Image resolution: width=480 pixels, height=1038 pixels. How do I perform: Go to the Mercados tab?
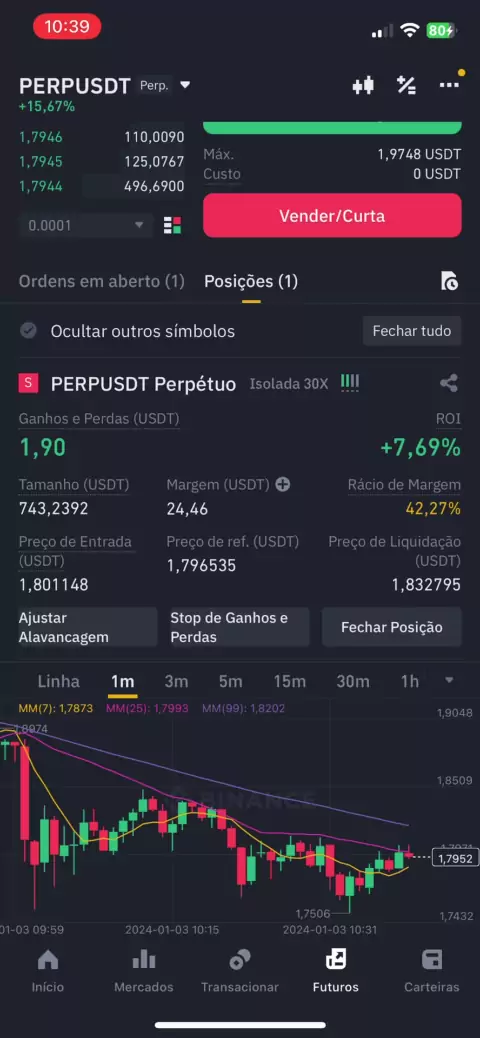(x=144, y=971)
